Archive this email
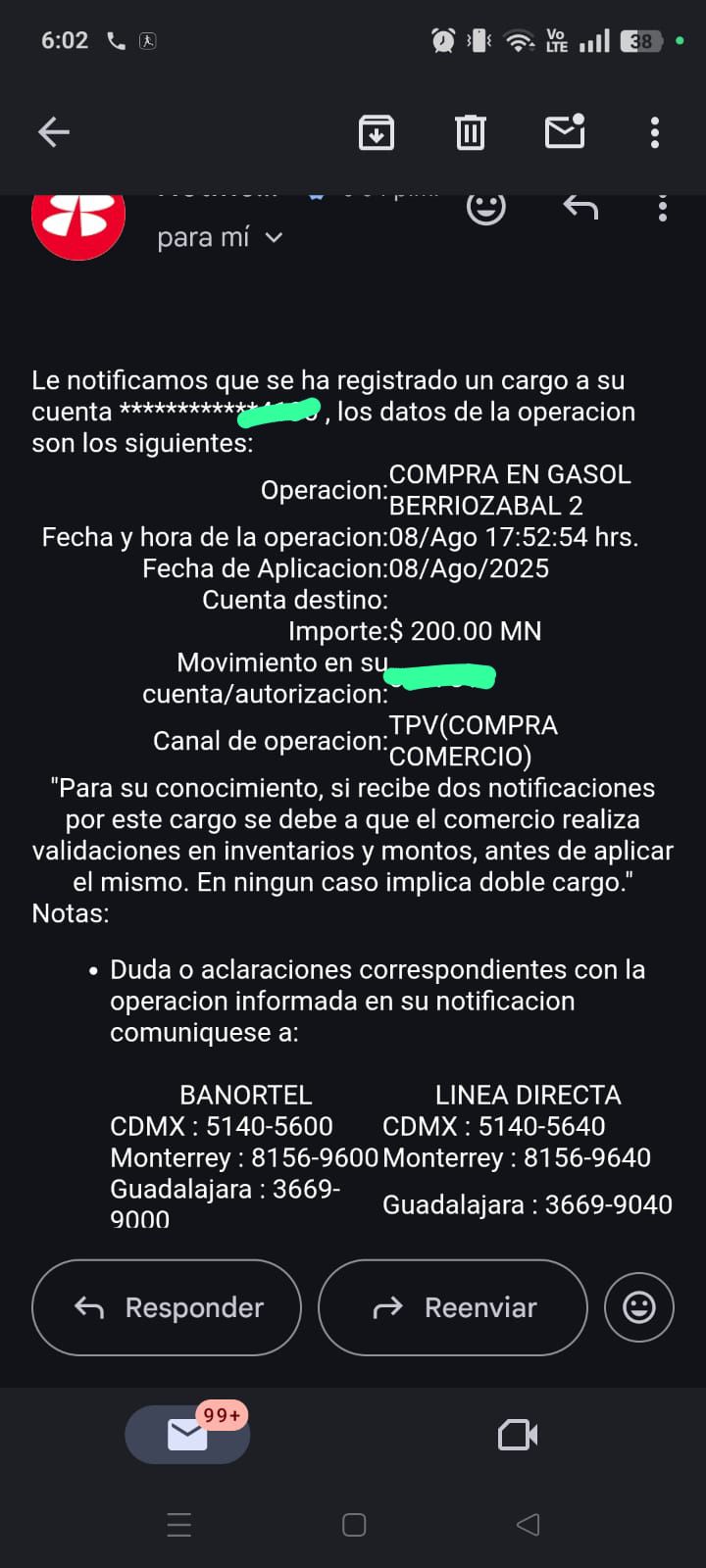 coord(377,132)
